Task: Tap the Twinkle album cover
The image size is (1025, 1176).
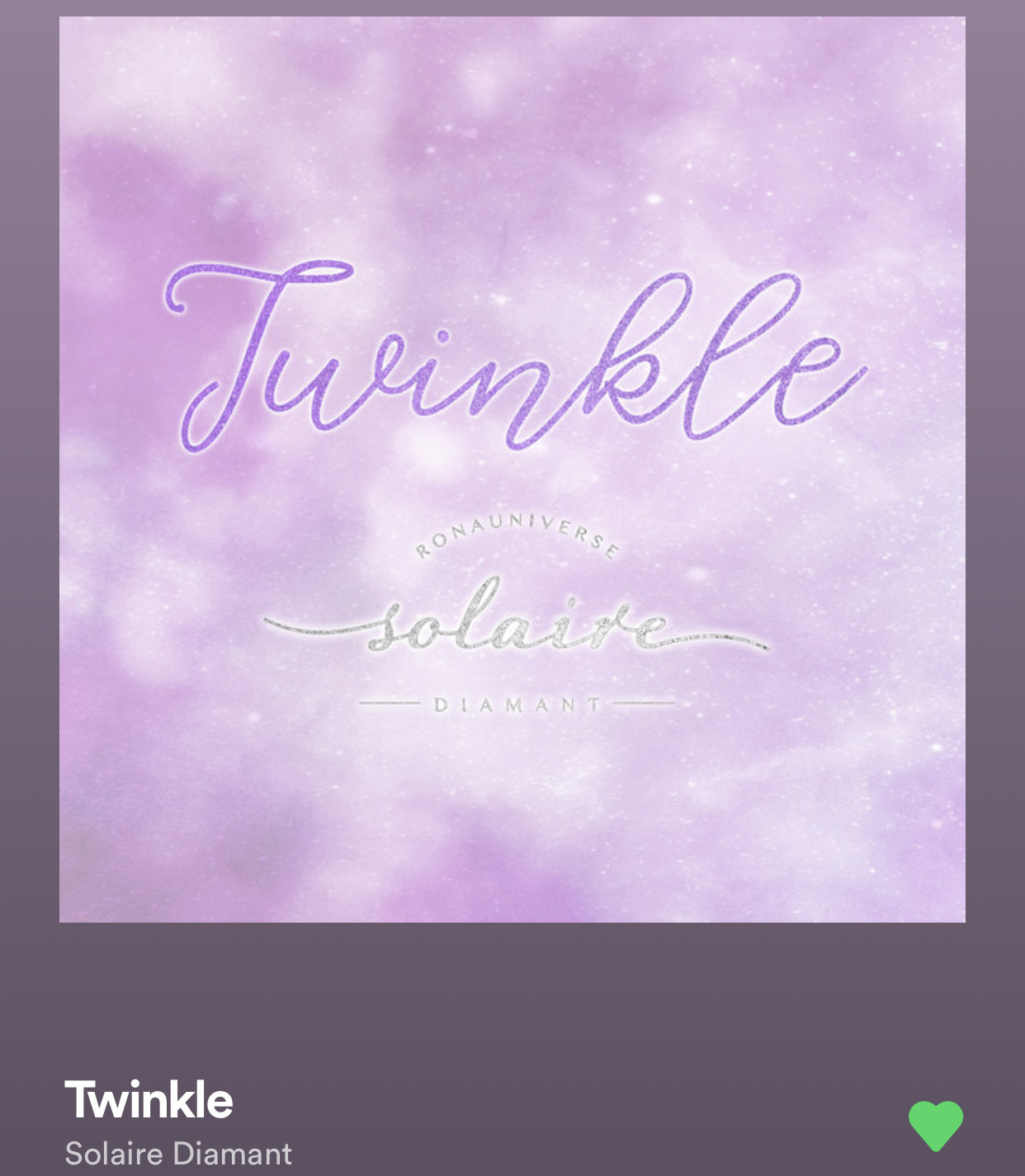Action: coord(512,469)
